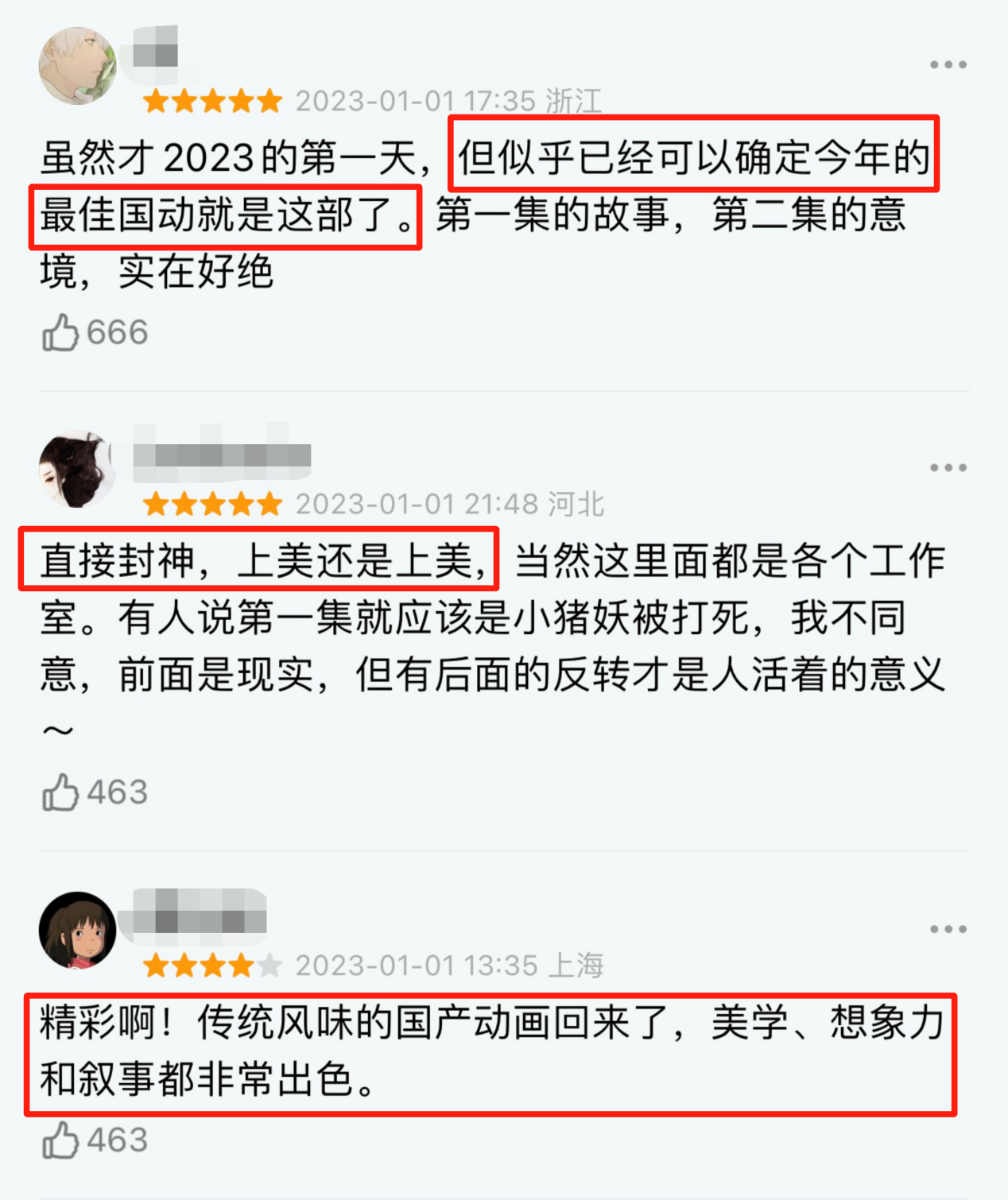Open overflow menu on the 17:35 Zhejiang review
Viewport: 1008px width, 1200px height.
948,65
